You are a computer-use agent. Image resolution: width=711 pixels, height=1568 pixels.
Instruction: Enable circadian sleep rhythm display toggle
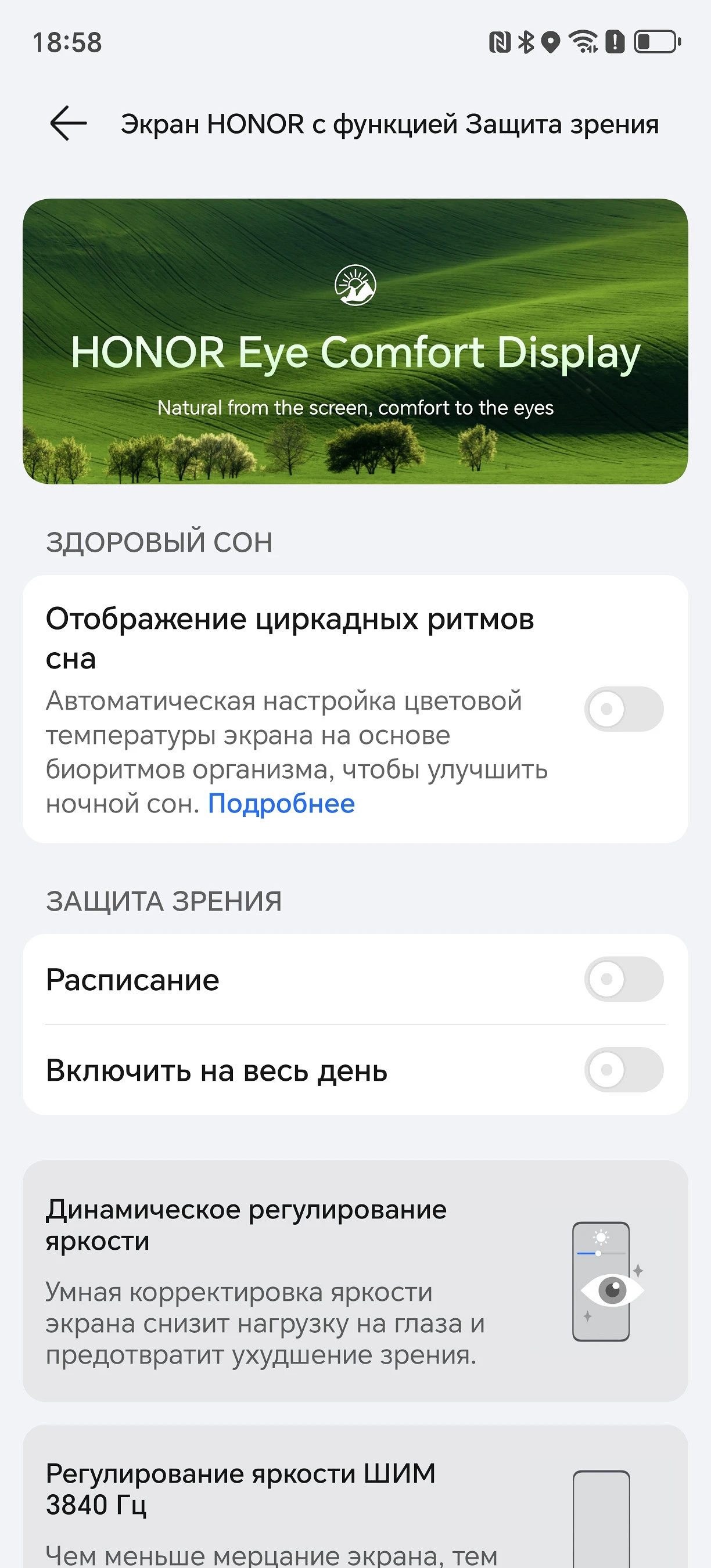click(623, 709)
